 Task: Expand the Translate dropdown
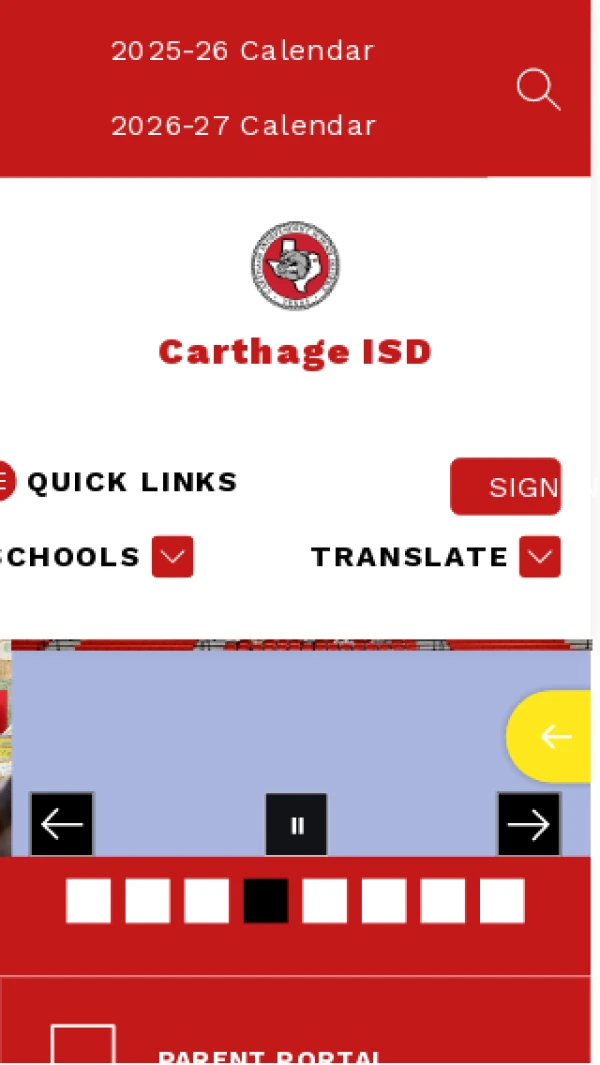[x=539, y=557]
